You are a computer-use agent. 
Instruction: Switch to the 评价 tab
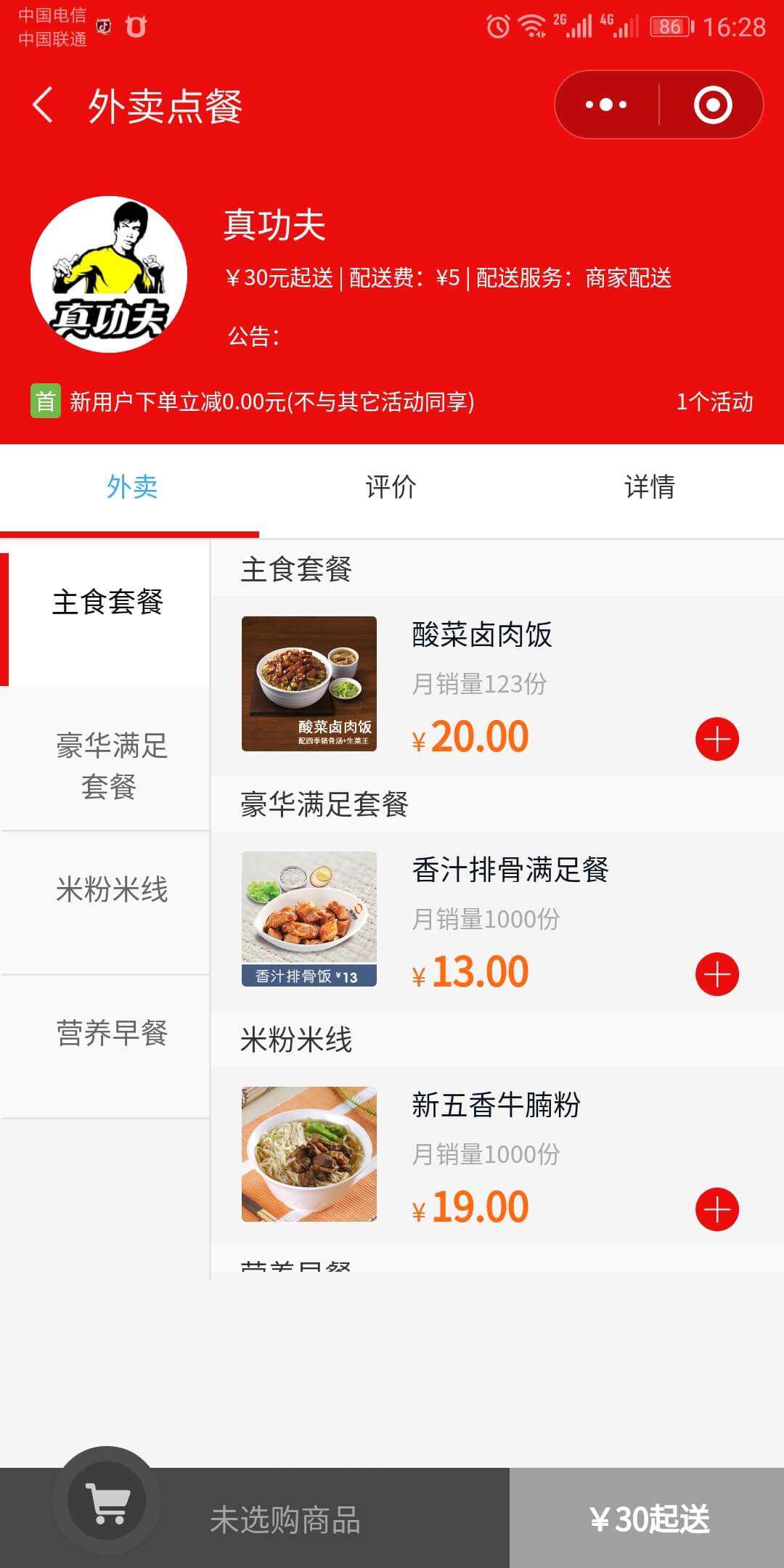391,488
